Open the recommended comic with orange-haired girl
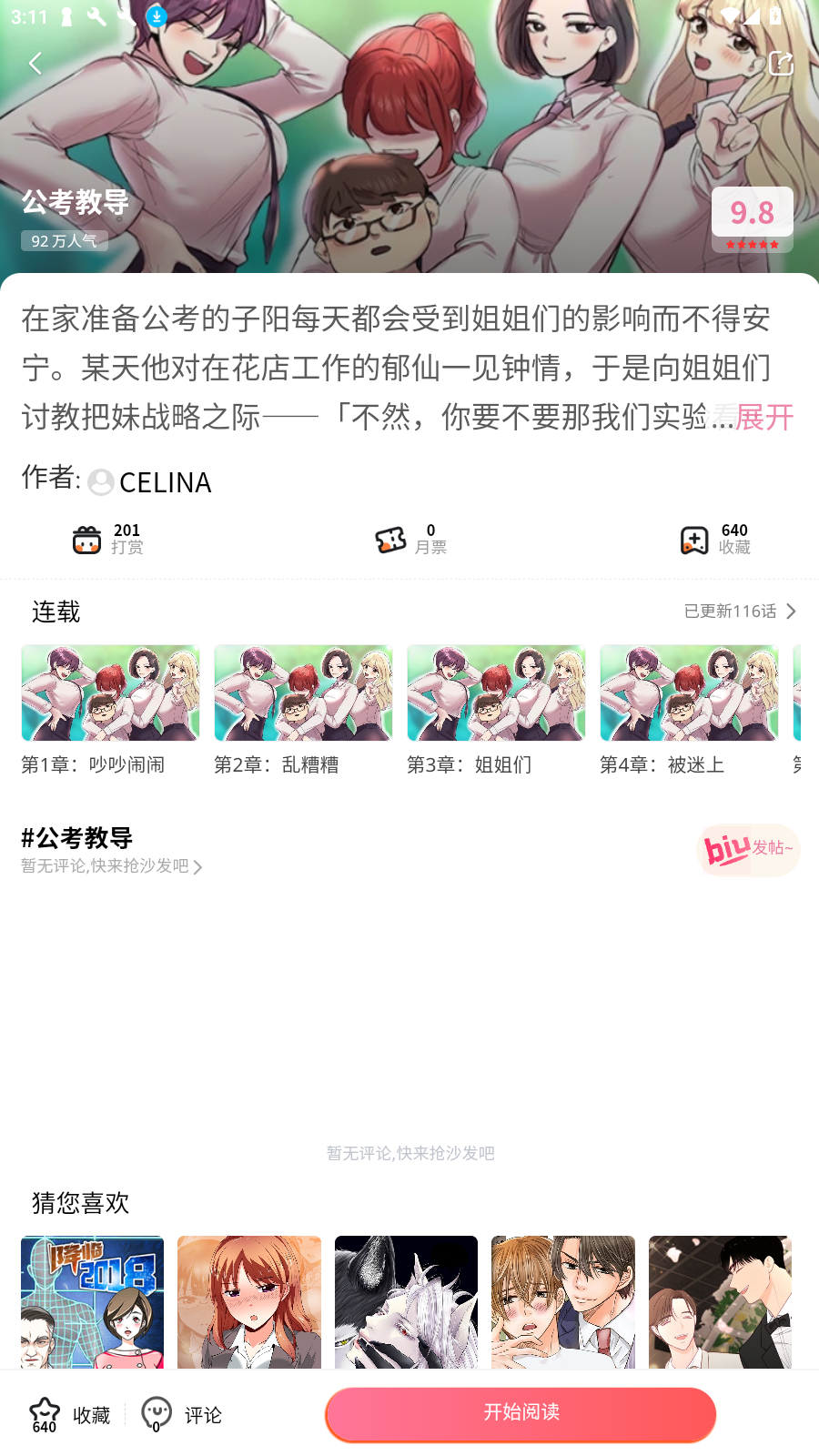Viewport: 819px width, 1456px height. (249, 1301)
